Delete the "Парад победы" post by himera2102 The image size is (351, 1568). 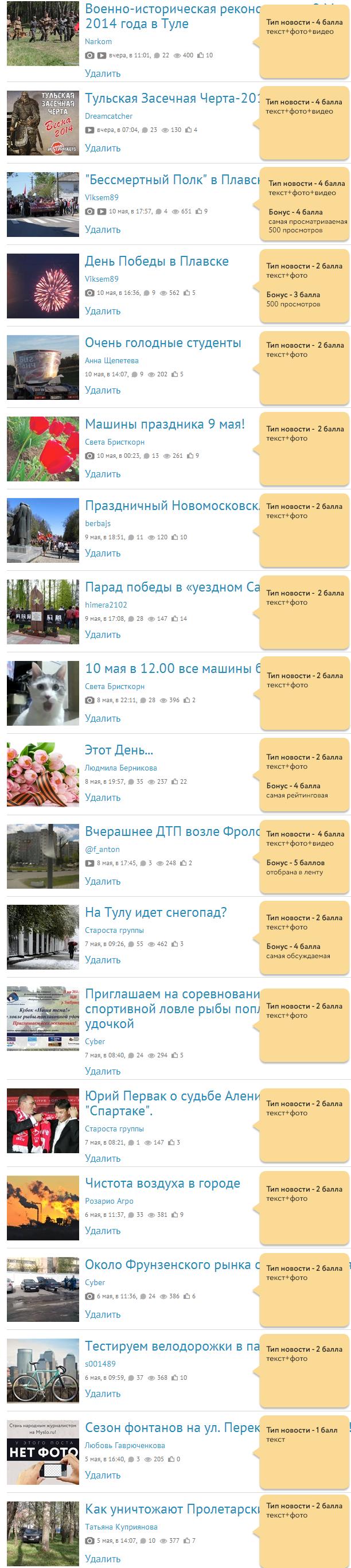(x=102, y=635)
